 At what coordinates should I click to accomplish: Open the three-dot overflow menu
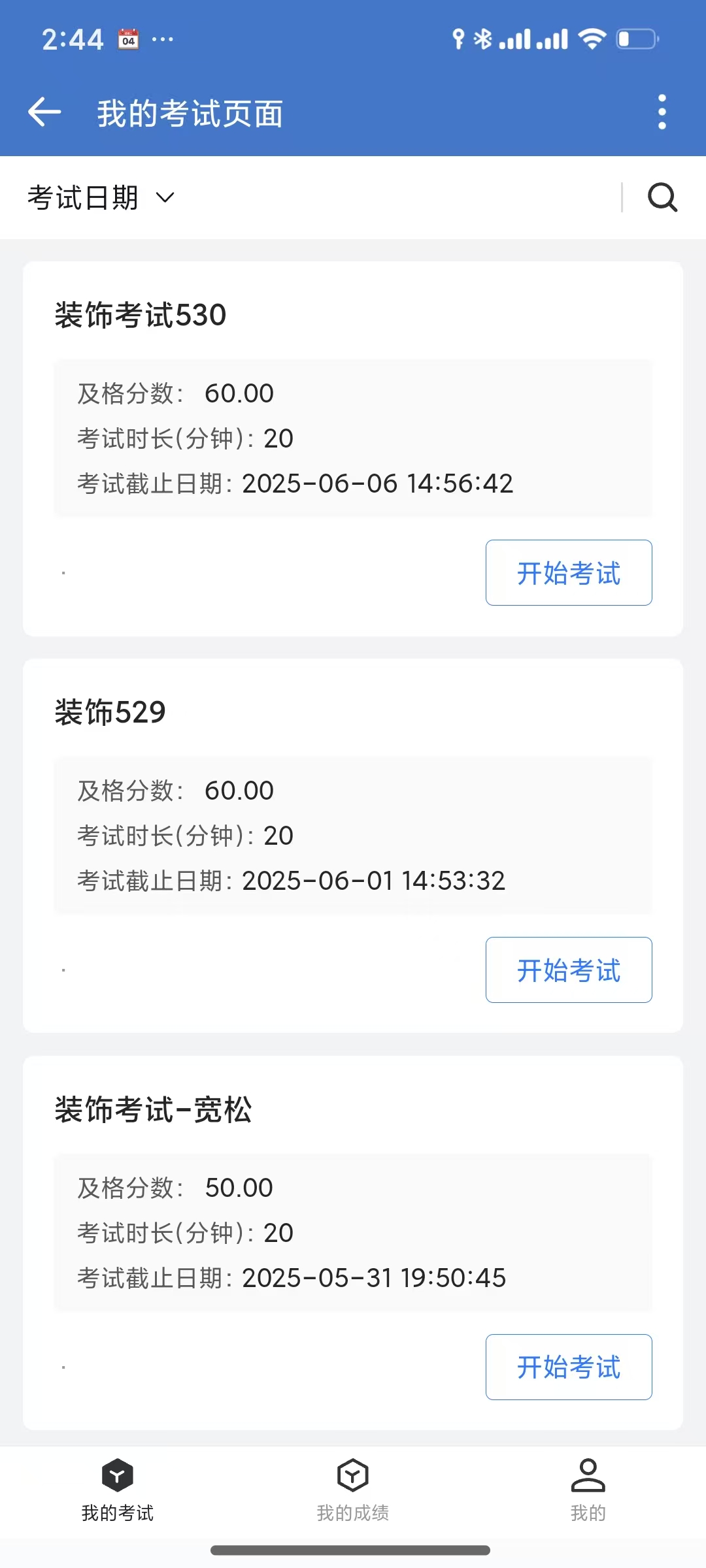pos(662,112)
